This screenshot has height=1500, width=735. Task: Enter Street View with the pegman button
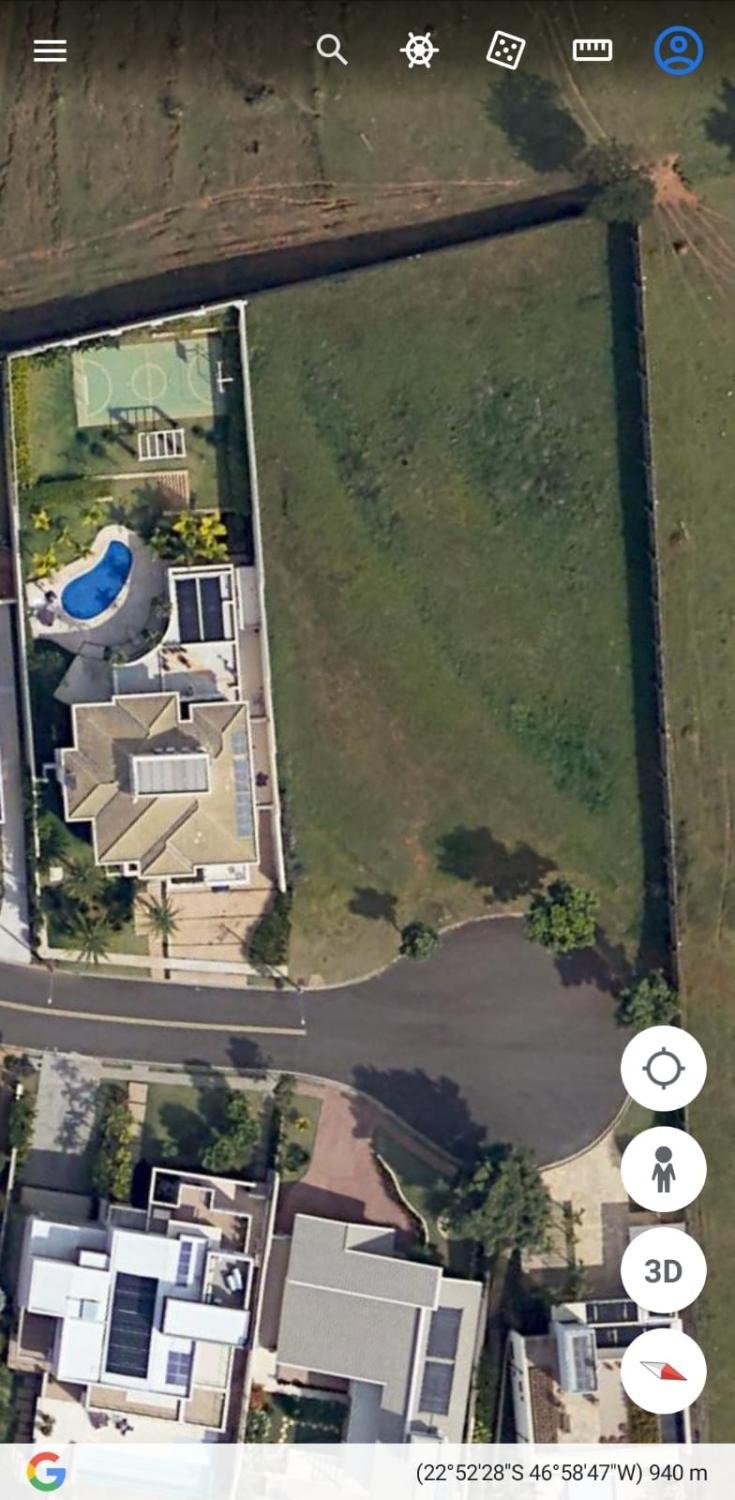click(663, 1169)
